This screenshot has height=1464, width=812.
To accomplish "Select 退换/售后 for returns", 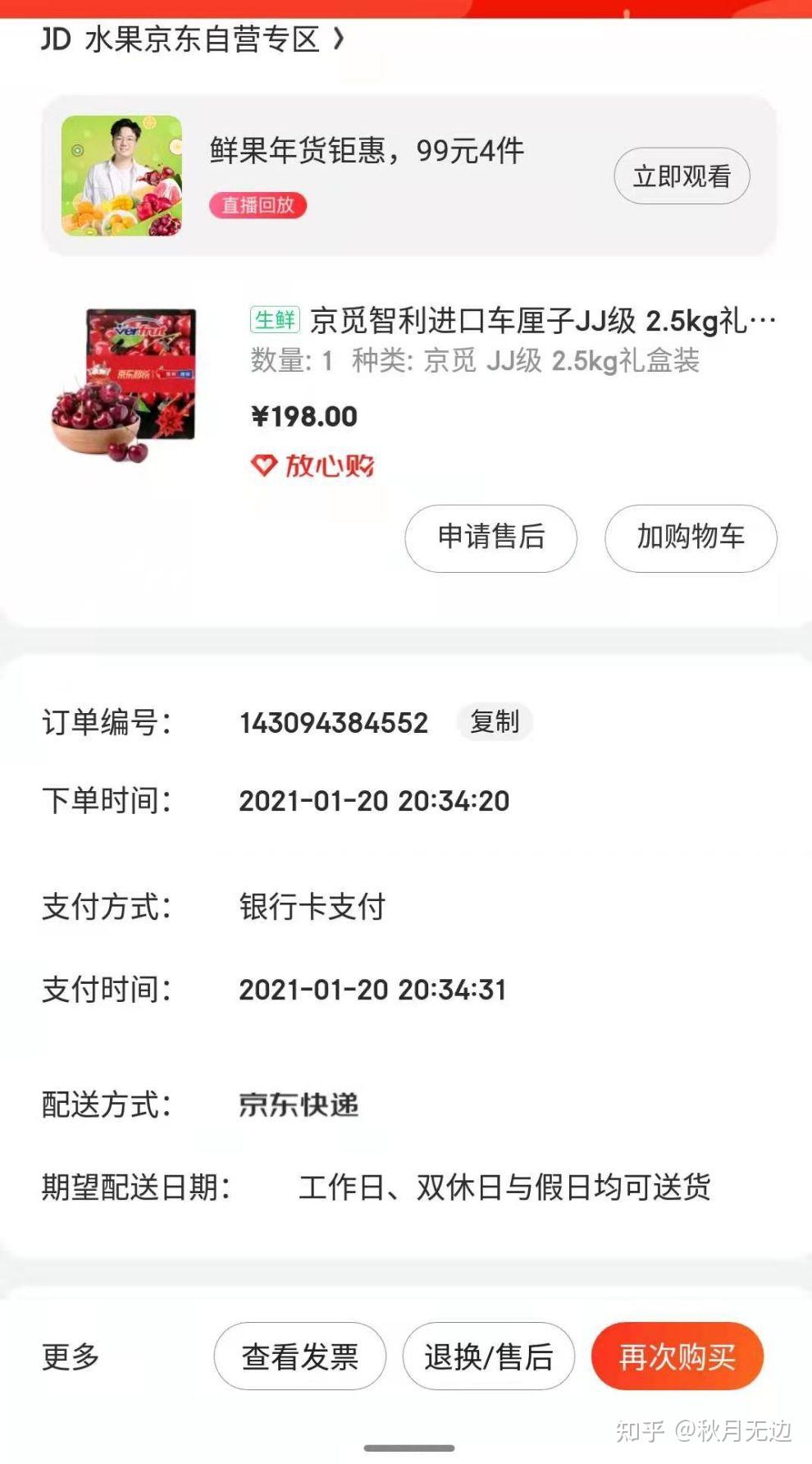I will pyautogui.click(x=488, y=1356).
